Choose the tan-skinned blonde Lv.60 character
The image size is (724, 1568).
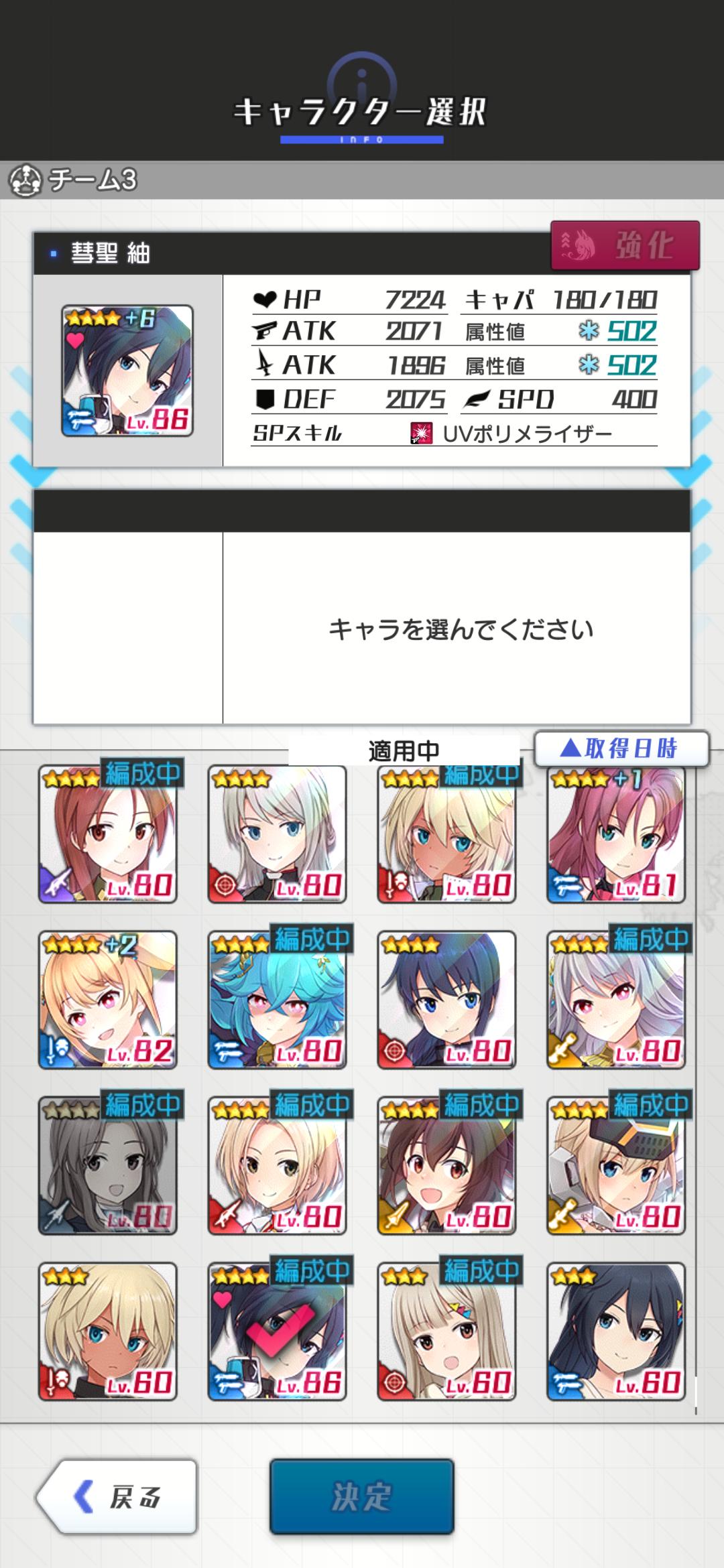[108, 1331]
